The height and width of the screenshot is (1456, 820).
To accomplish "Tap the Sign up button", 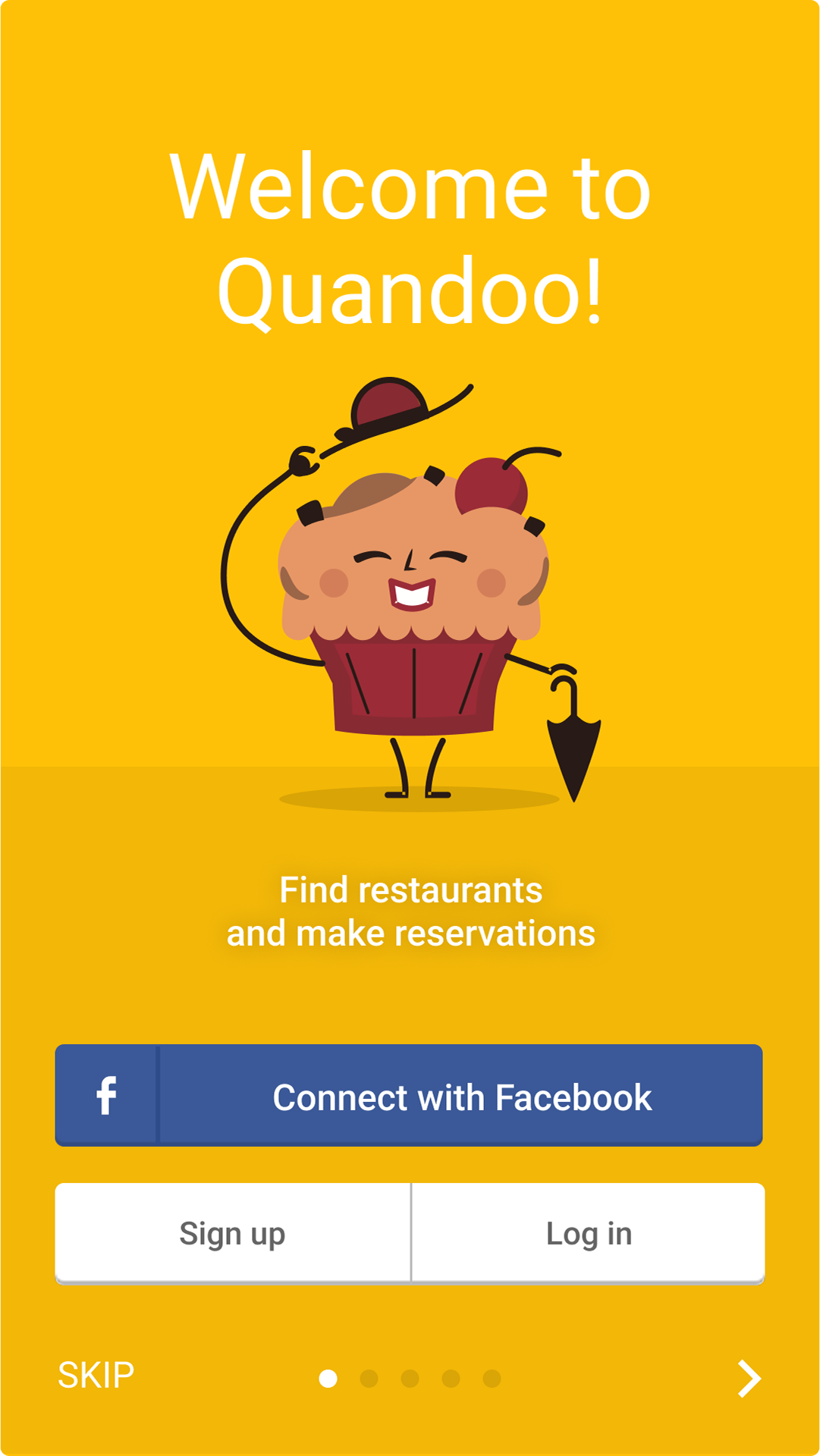I will (232, 1234).
